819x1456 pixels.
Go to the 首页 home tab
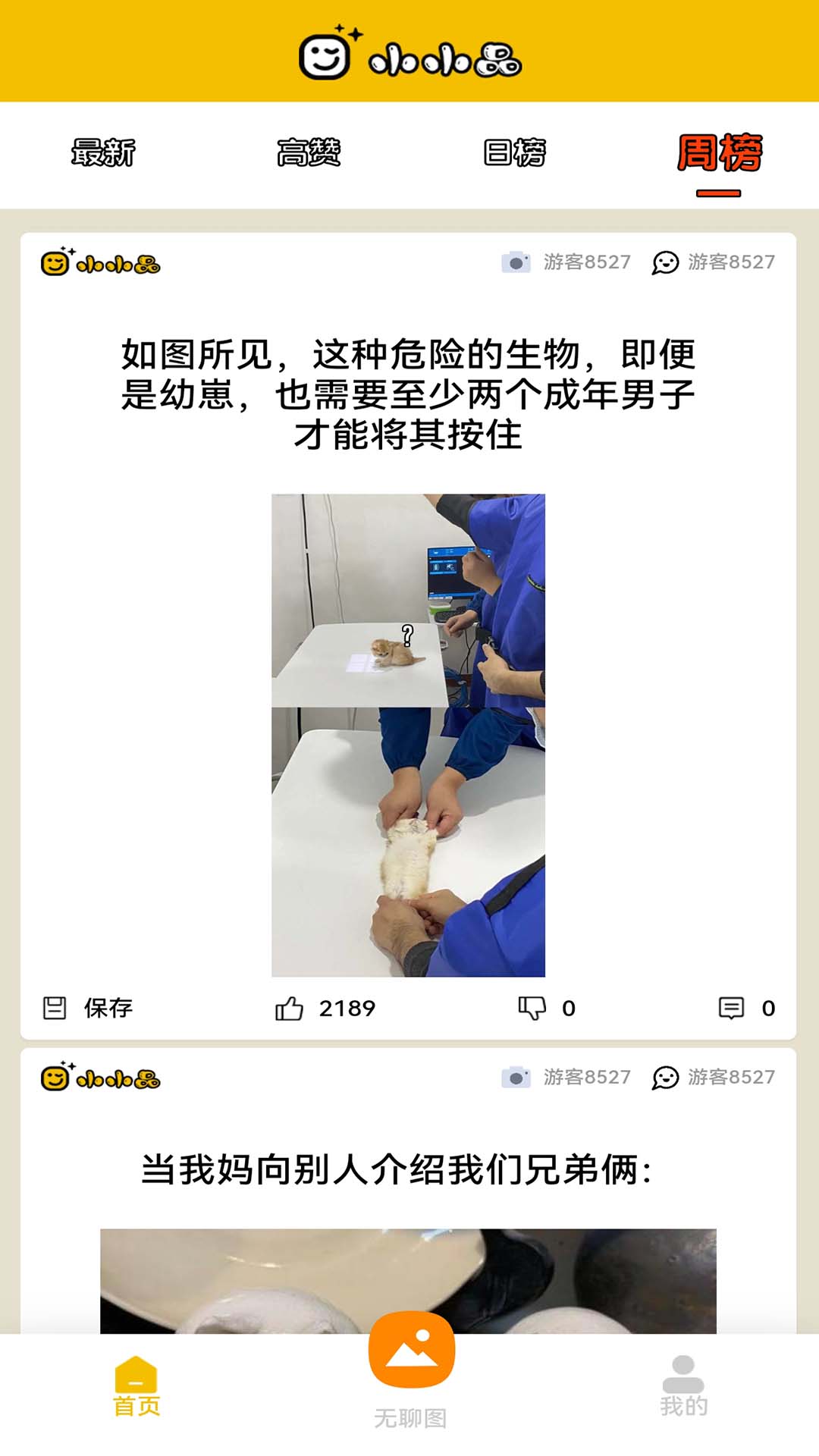[x=136, y=1388]
